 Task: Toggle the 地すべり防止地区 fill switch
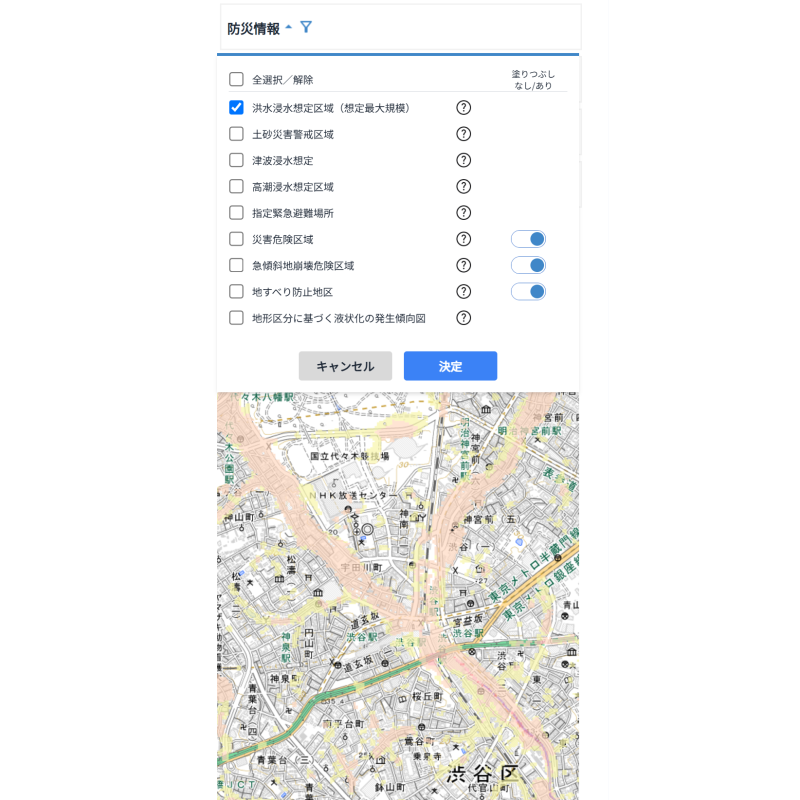528,292
